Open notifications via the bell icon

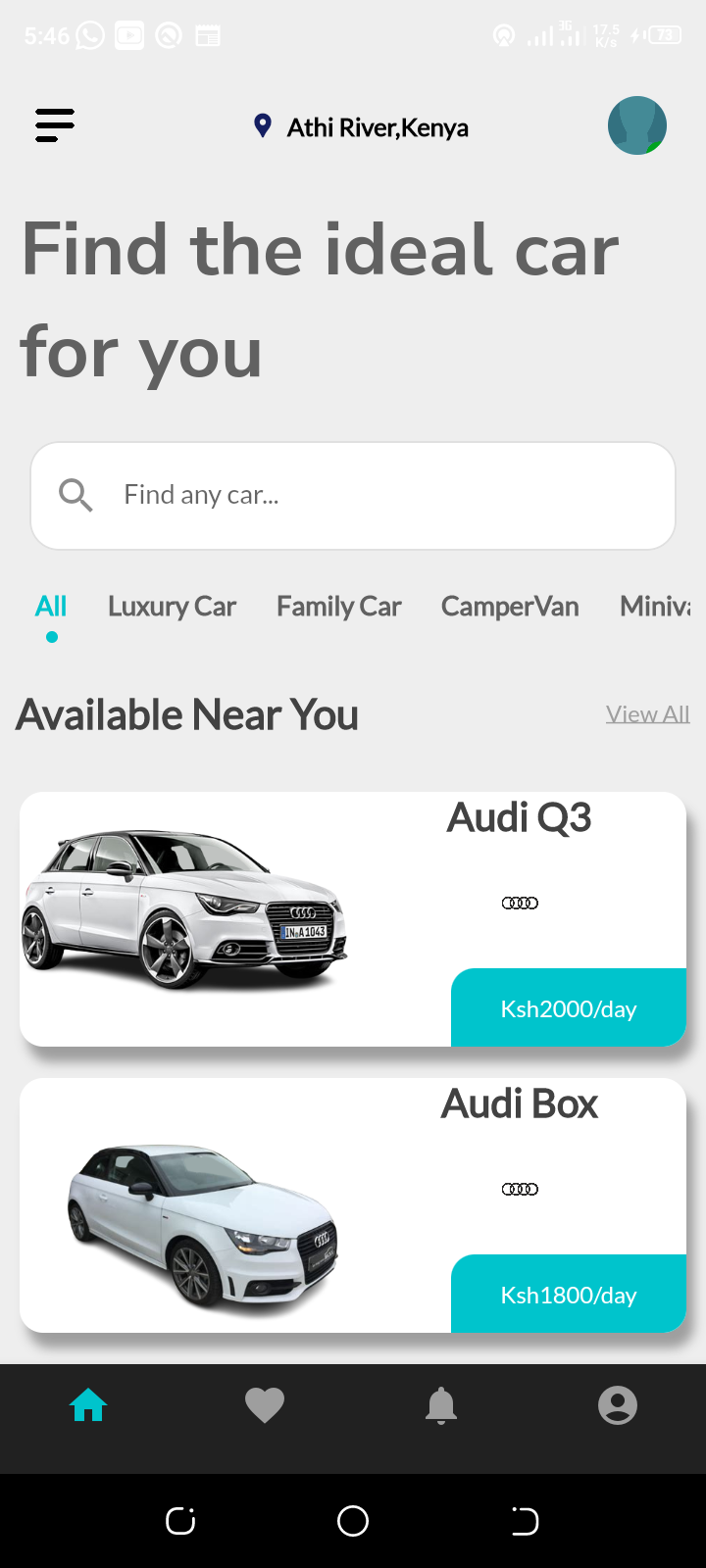click(441, 1404)
